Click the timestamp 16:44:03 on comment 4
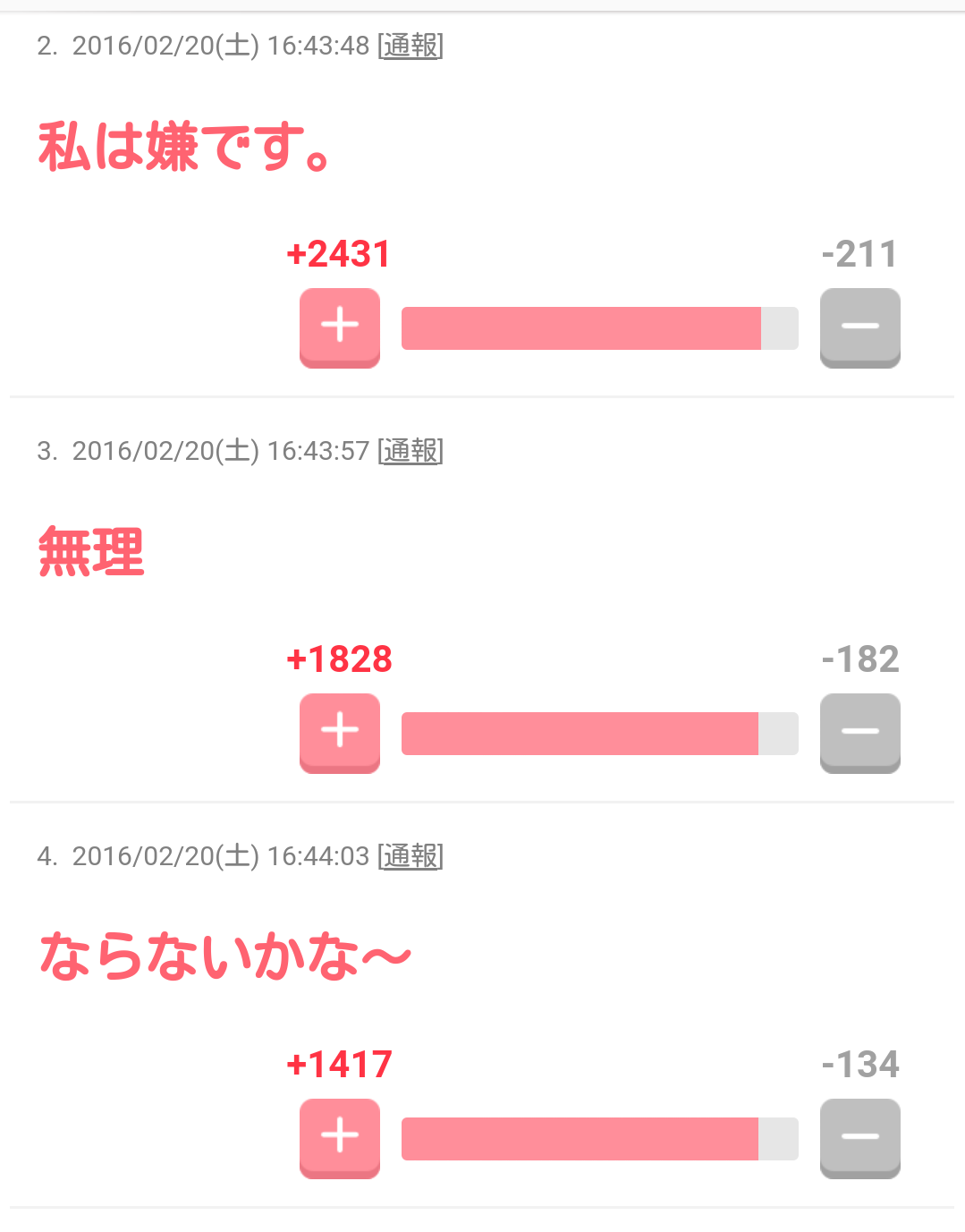965x1232 pixels. click(x=219, y=856)
